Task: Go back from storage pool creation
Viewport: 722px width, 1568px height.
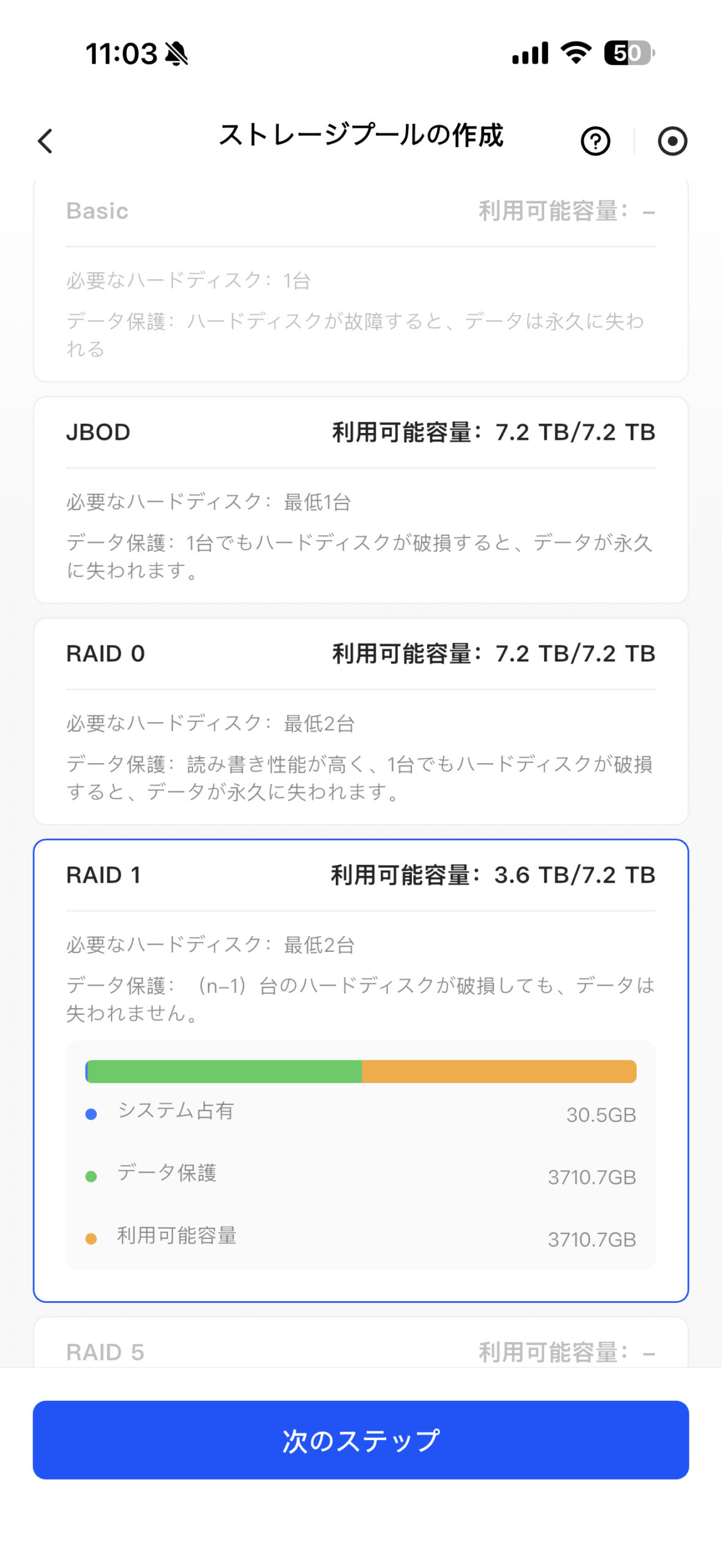Action: pyautogui.click(x=45, y=141)
